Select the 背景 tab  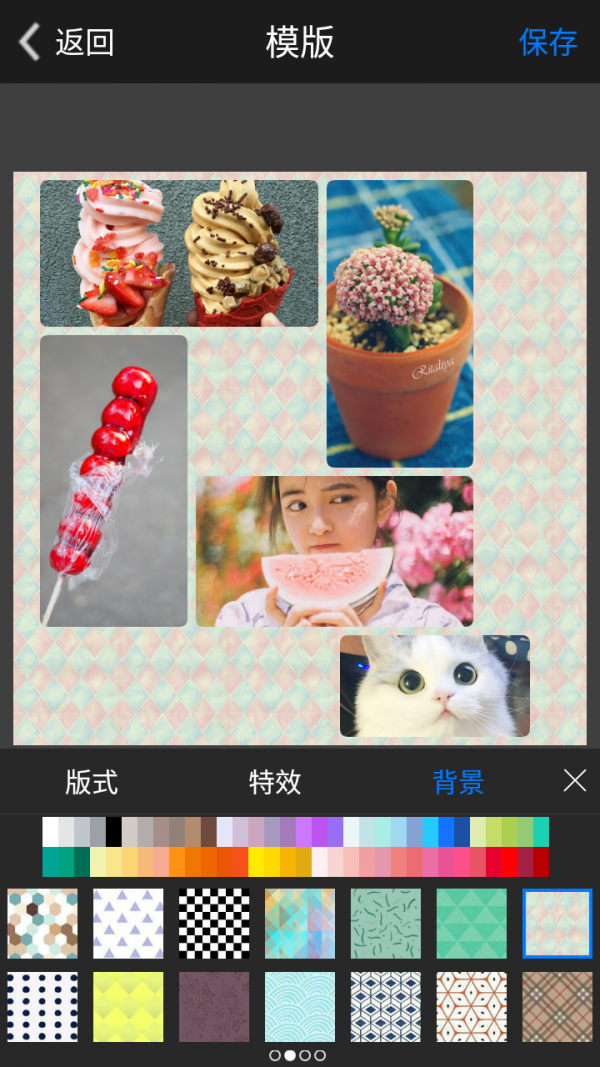[x=458, y=782]
